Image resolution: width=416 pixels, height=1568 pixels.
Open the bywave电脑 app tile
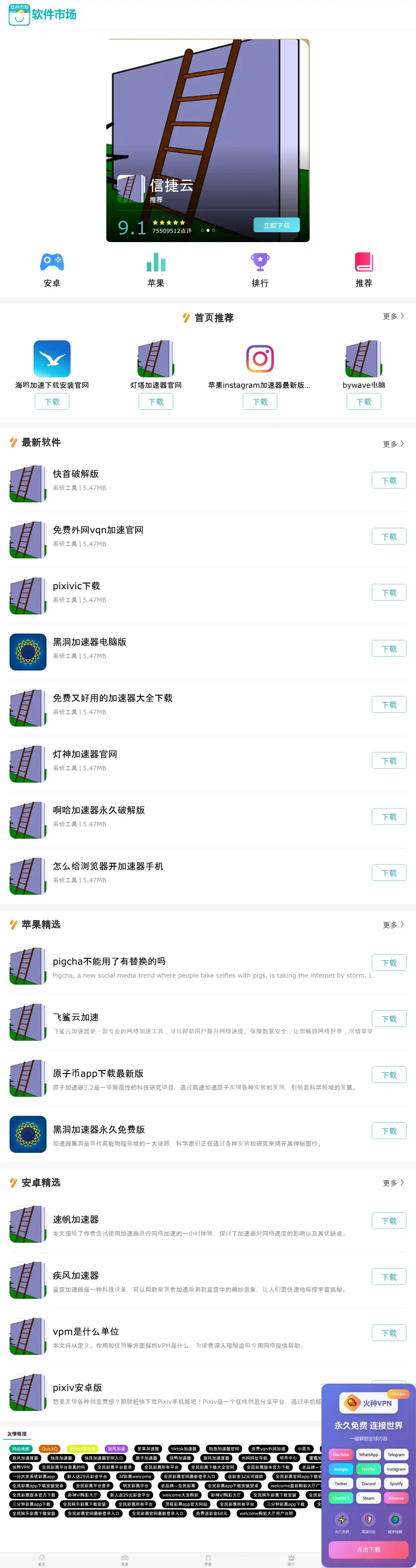coord(364,365)
